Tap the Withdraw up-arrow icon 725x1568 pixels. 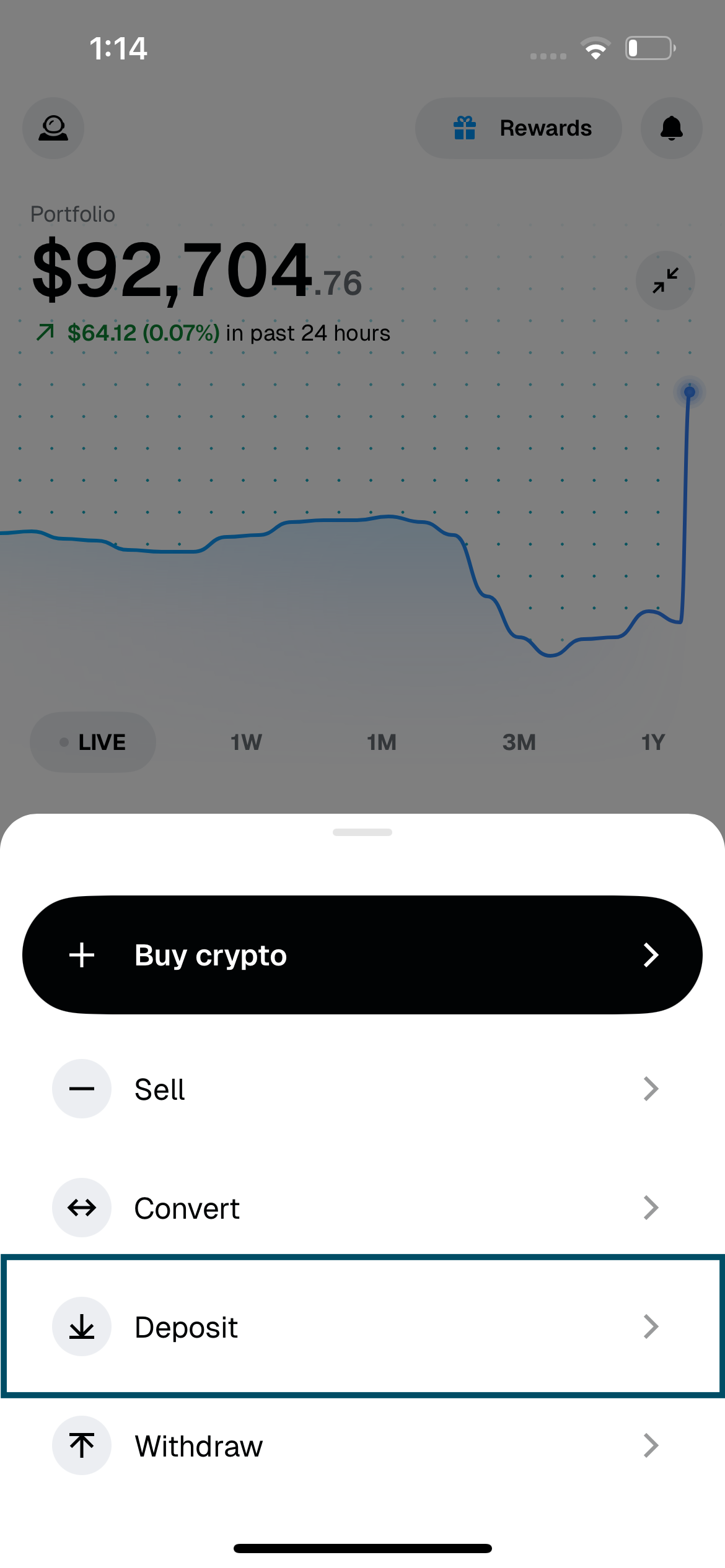pos(82,1445)
